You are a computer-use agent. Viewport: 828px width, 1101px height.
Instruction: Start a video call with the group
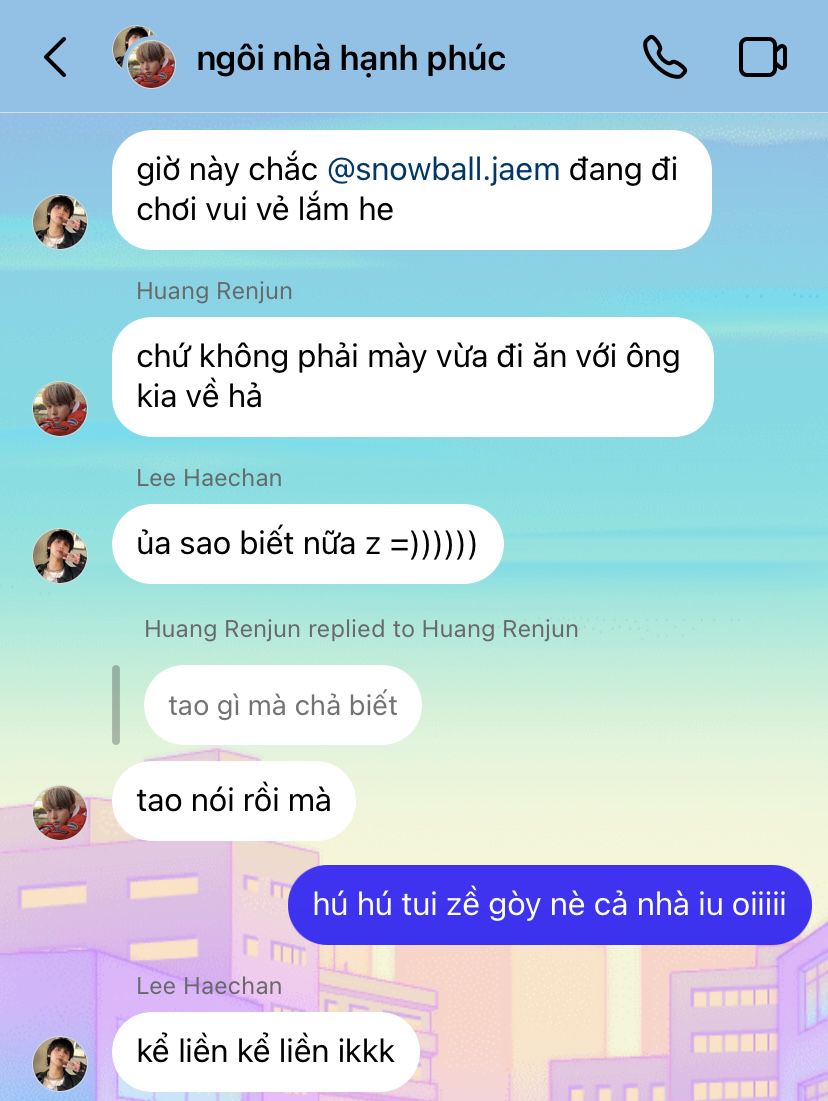(x=763, y=58)
